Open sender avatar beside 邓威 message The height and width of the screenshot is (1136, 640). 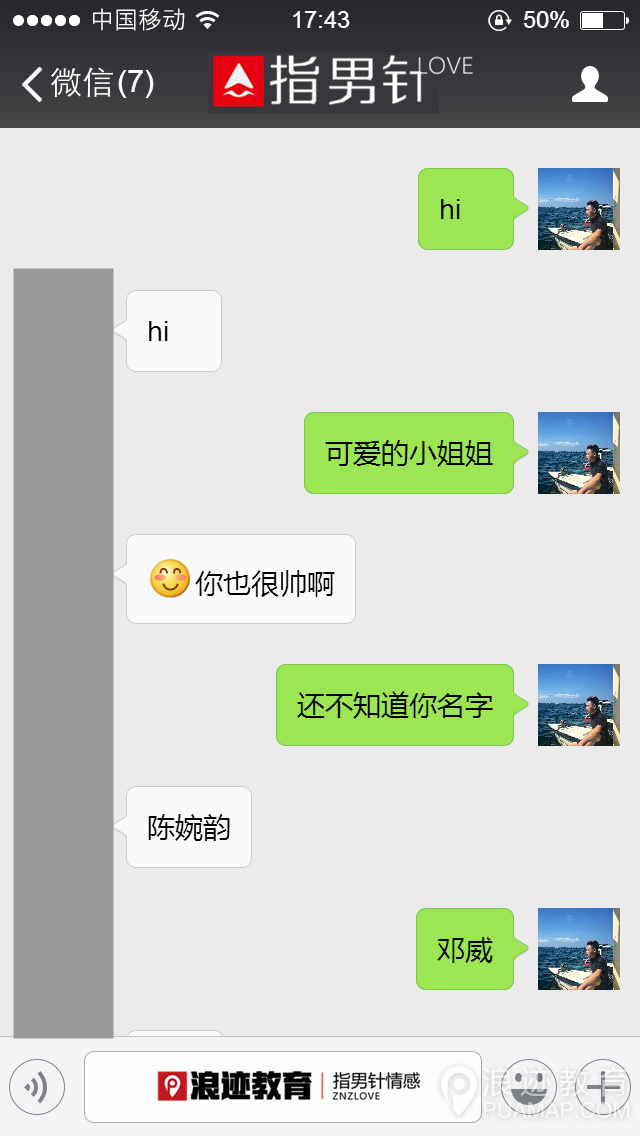578,949
